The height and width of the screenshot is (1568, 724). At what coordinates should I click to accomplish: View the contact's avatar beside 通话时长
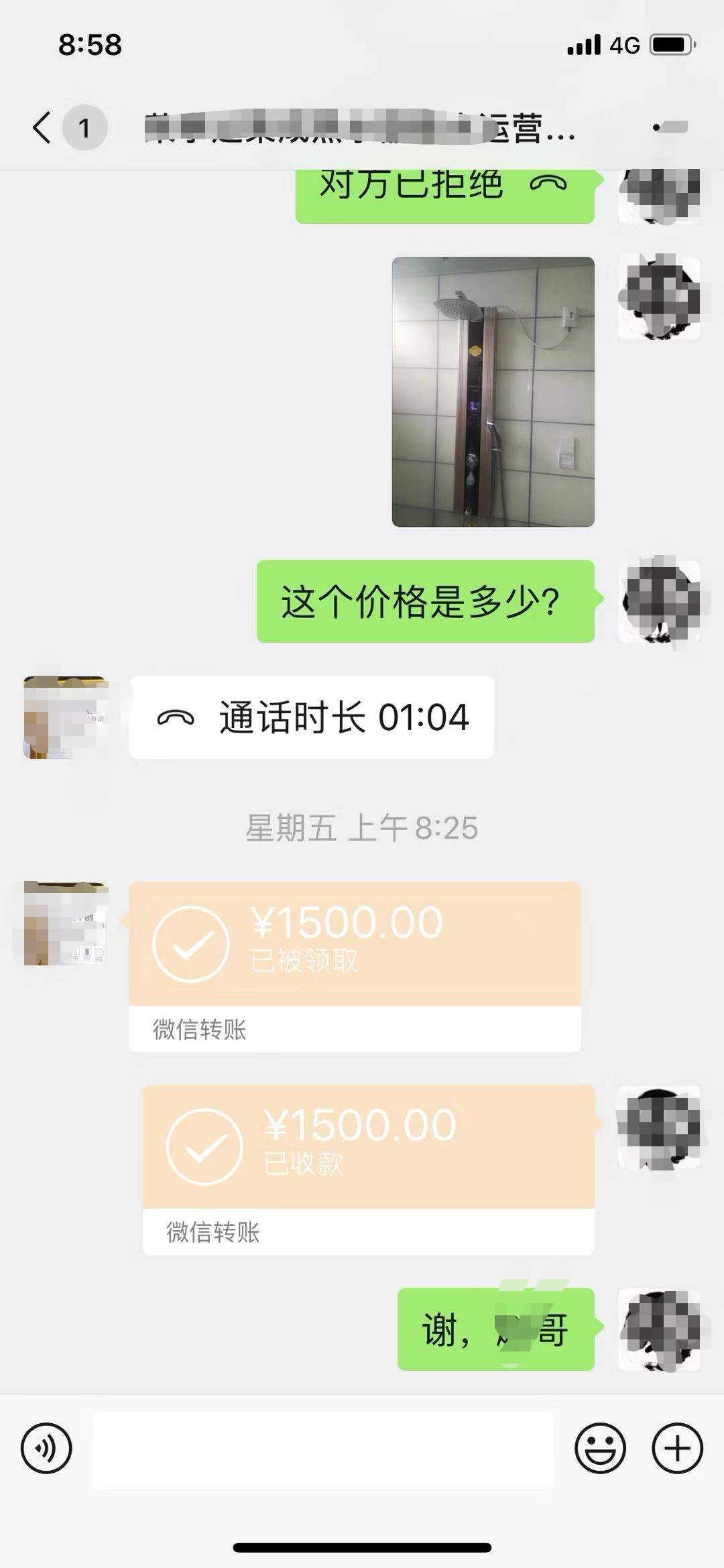(x=66, y=717)
